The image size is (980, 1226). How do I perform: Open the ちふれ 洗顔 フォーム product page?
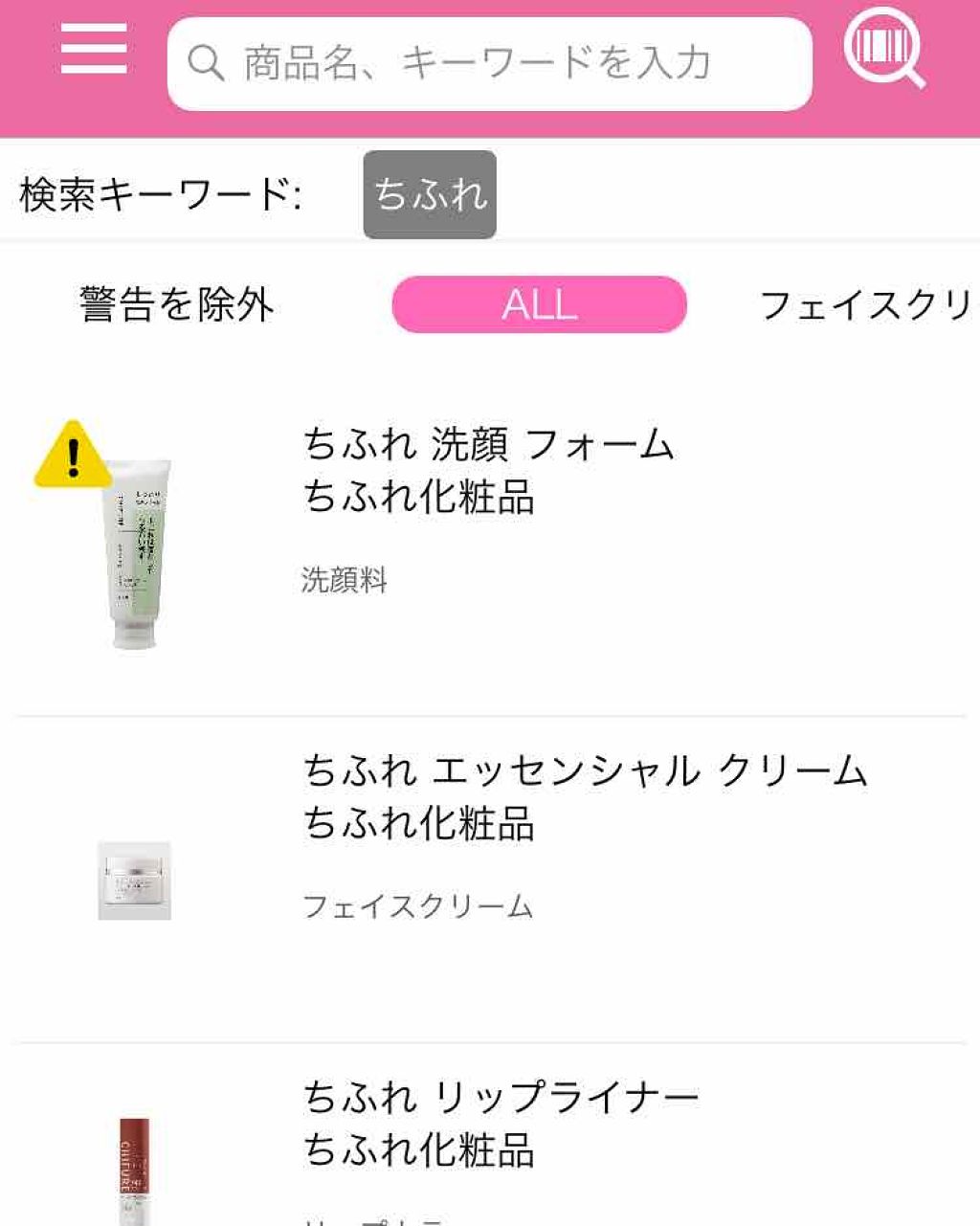(x=488, y=444)
